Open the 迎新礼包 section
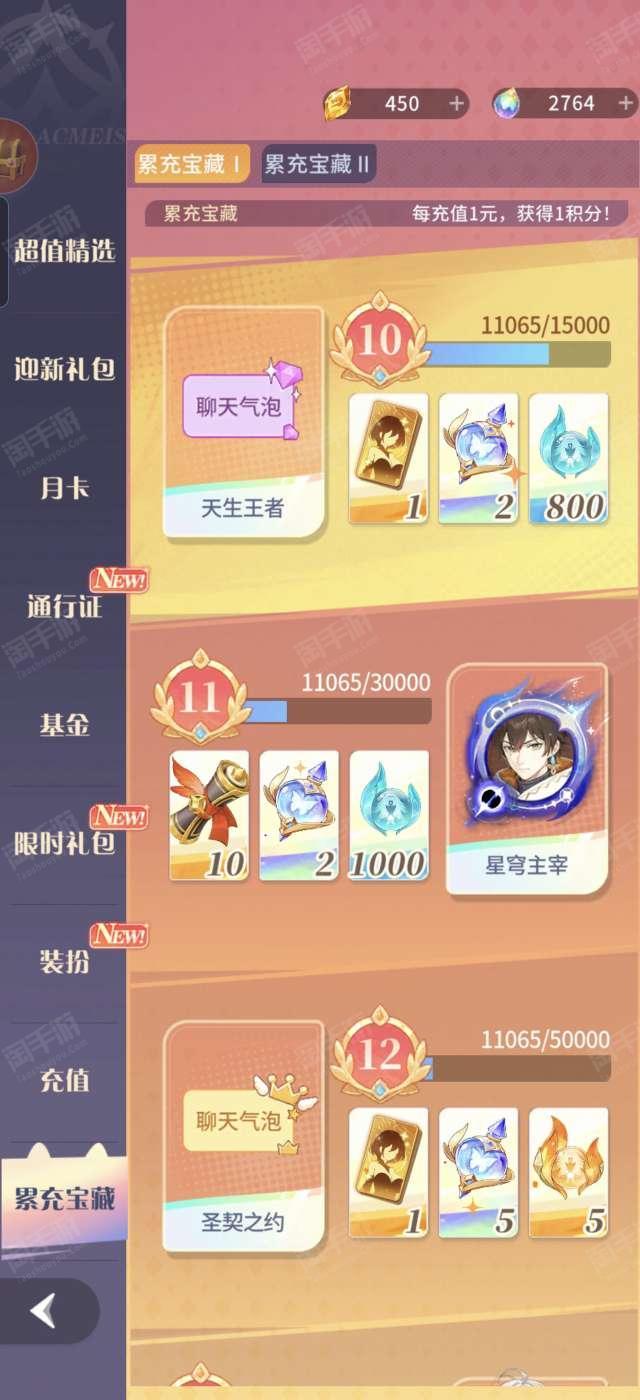The height and width of the screenshot is (1400, 640). coord(64,370)
